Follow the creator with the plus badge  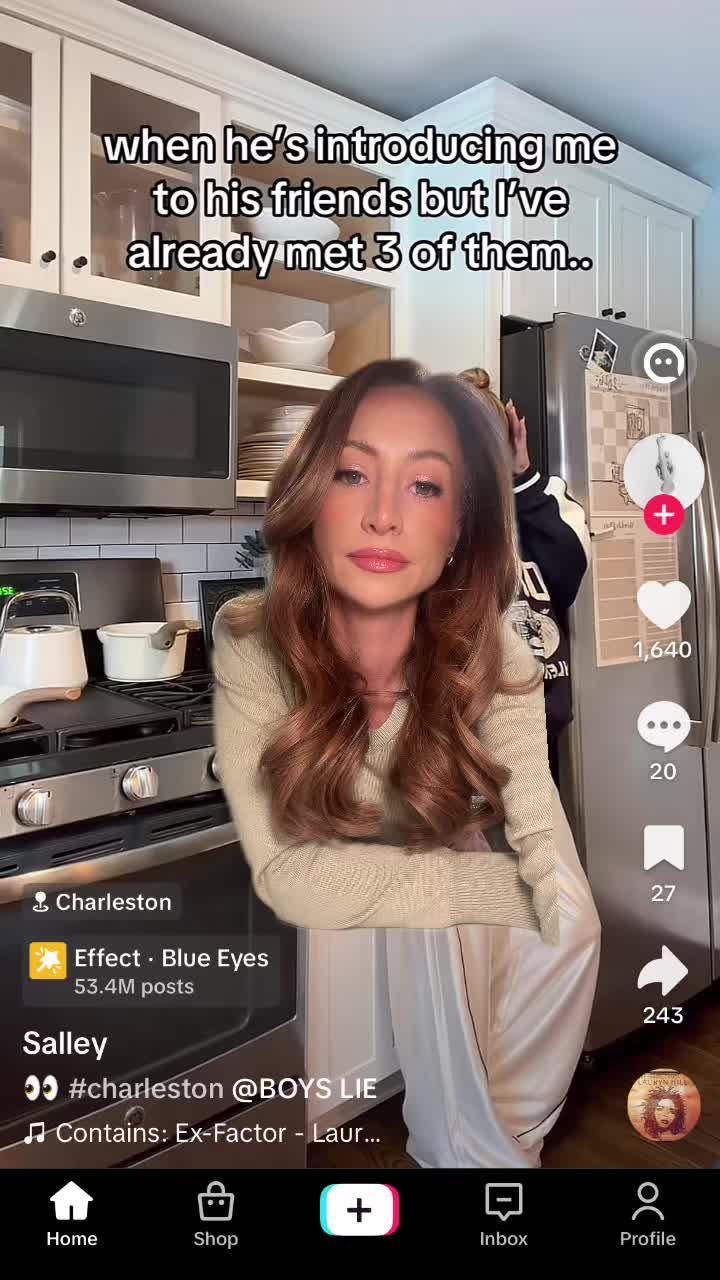(x=664, y=515)
